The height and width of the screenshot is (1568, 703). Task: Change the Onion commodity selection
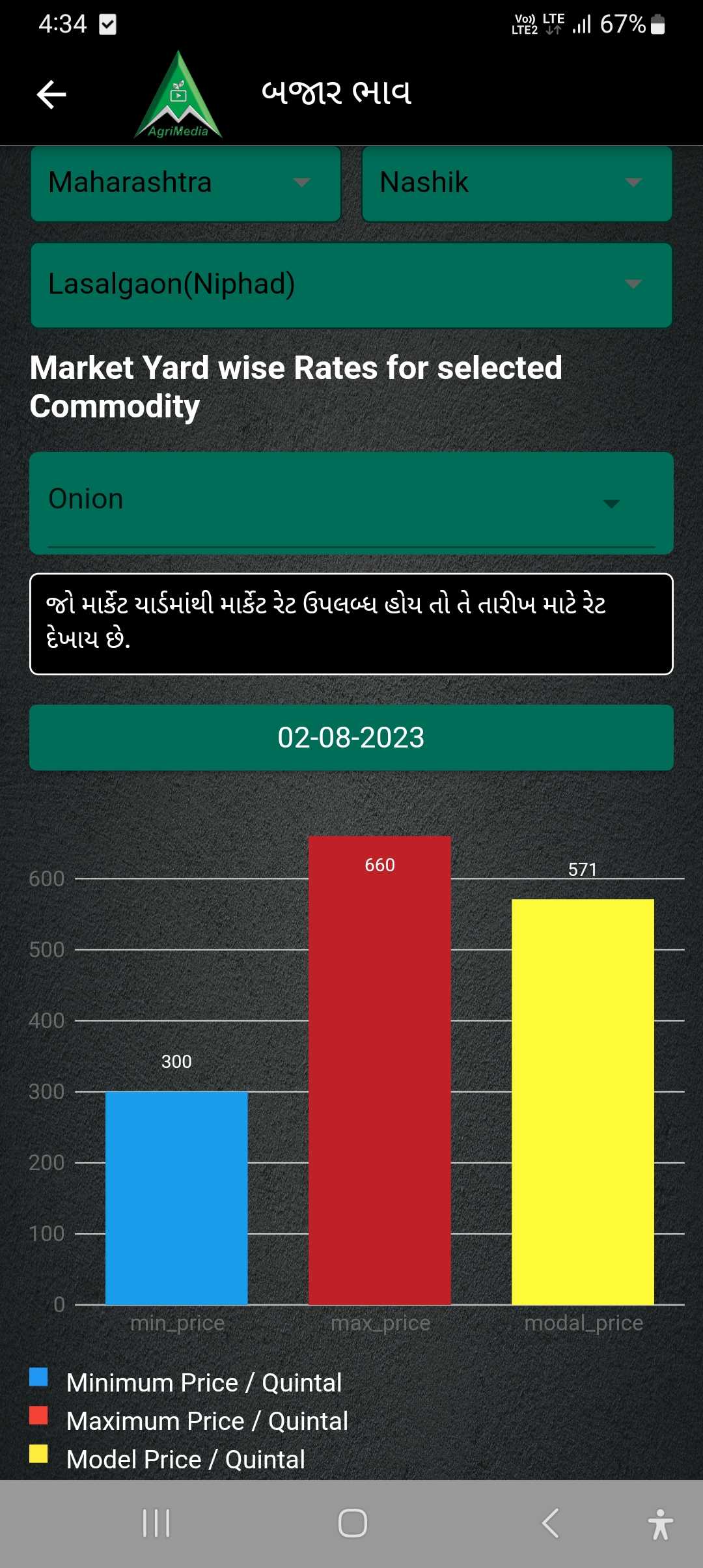pos(351,503)
